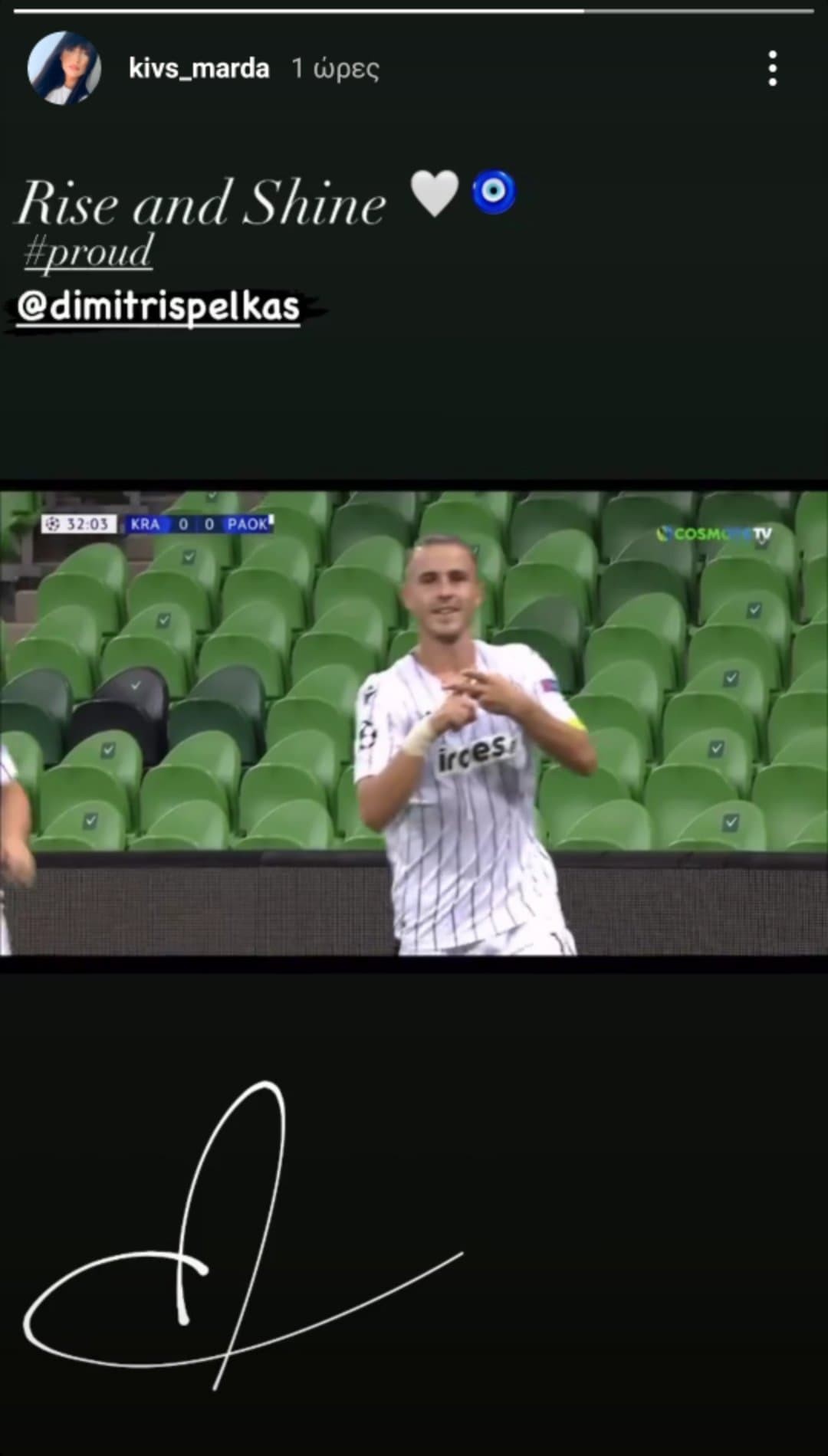The width and height of the screenshot is (828, 1456).
Task: Open kivs_marda profile picture
Action: point(64,68)
